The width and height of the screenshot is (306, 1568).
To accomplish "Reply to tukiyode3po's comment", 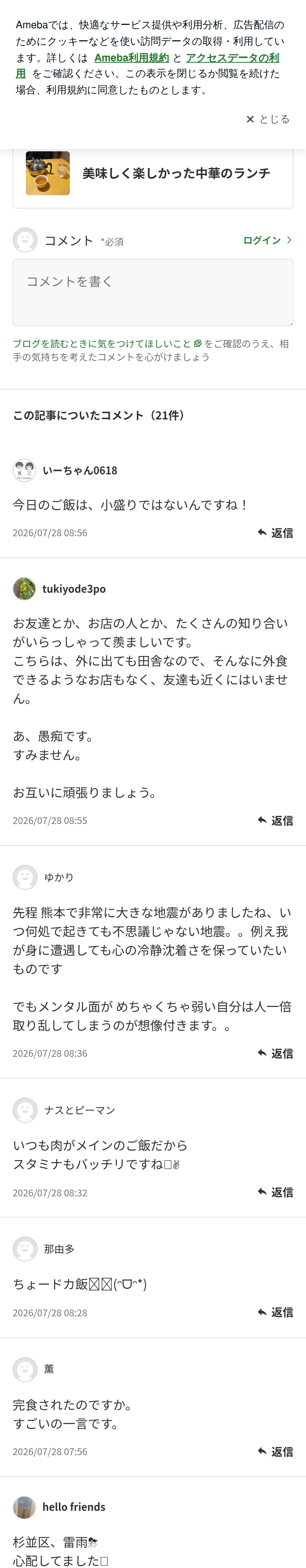I will [275, 821].
